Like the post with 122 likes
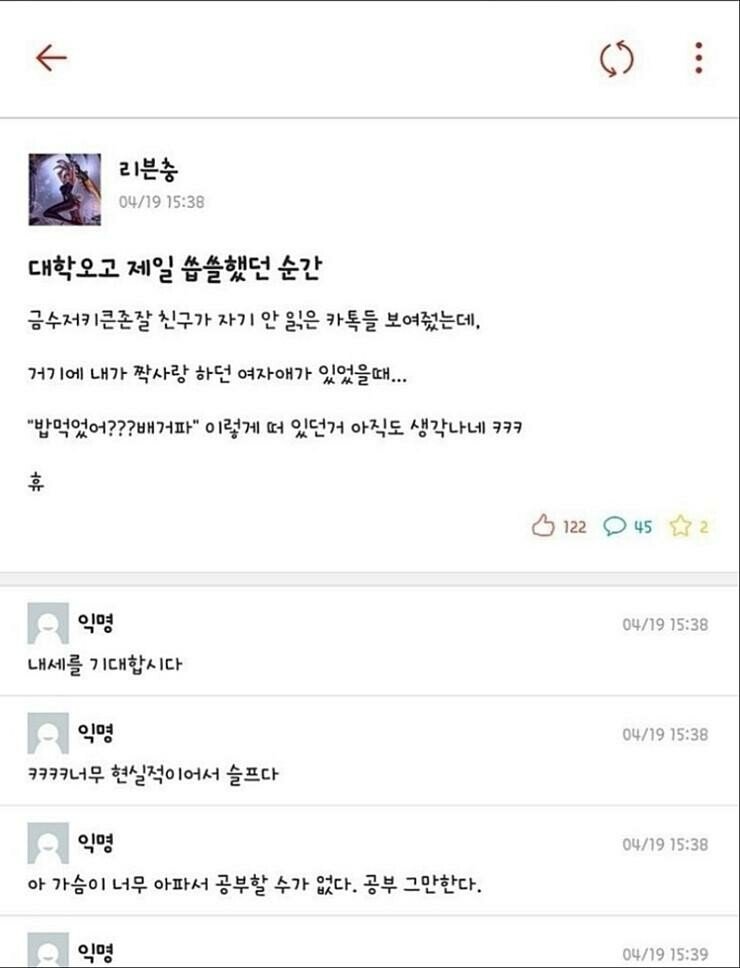 [x=543, y=526]
